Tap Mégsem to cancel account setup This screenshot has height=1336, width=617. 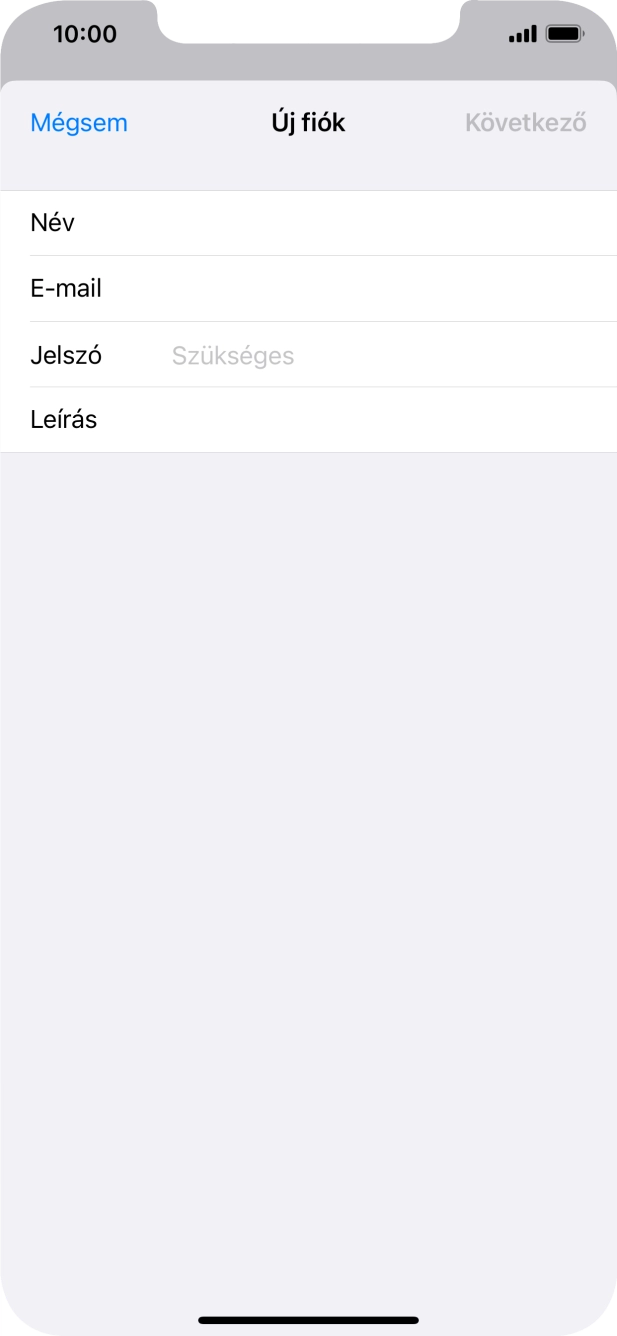click(79, 123)
